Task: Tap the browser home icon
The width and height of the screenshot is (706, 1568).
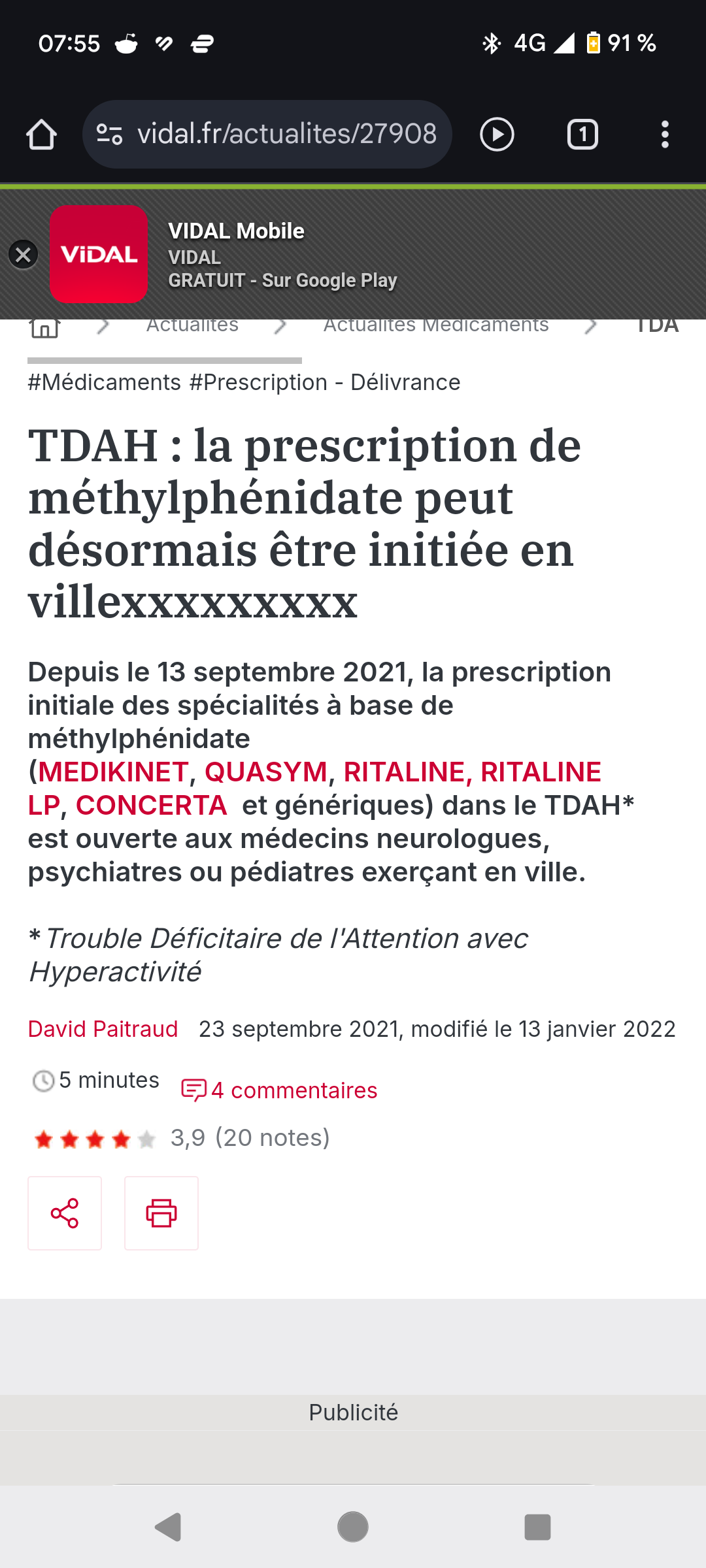Action: pos(42,135)
